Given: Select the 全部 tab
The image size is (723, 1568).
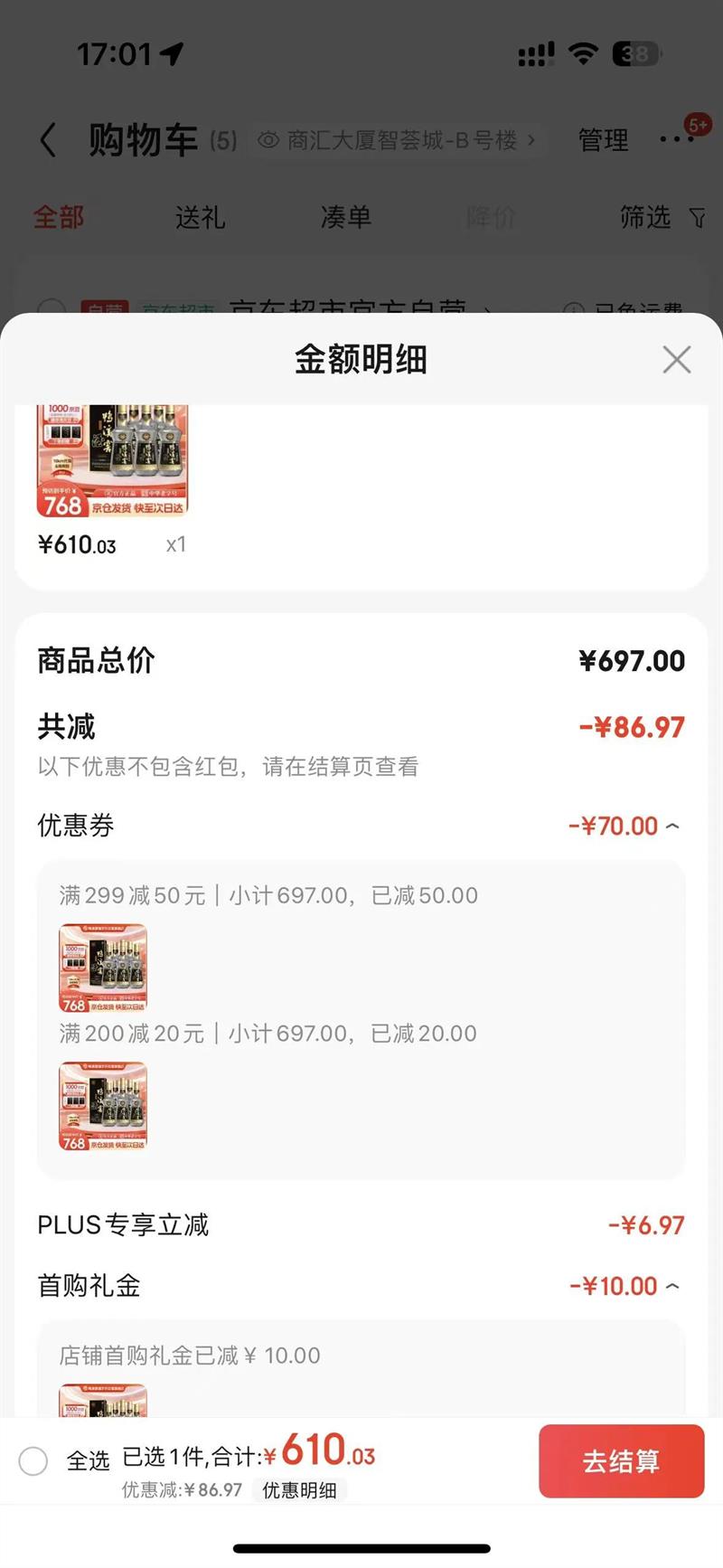Looking at the screenshot, I should click(59, 217).
